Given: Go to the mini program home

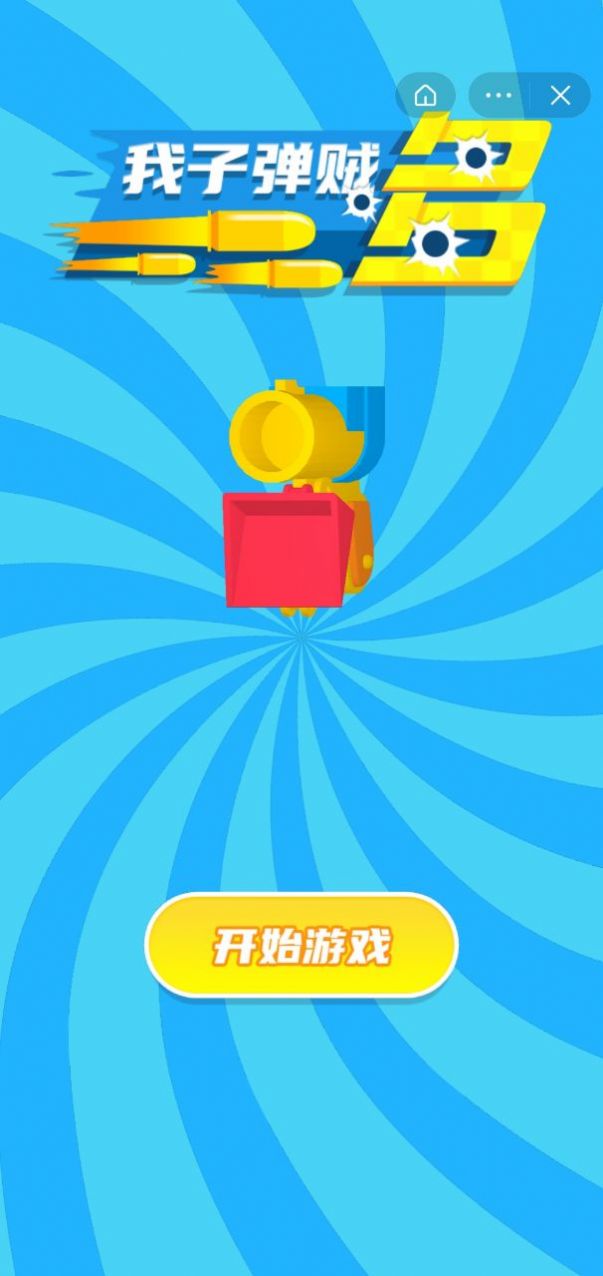Looking at the screenshot, I should click(426, 96).
